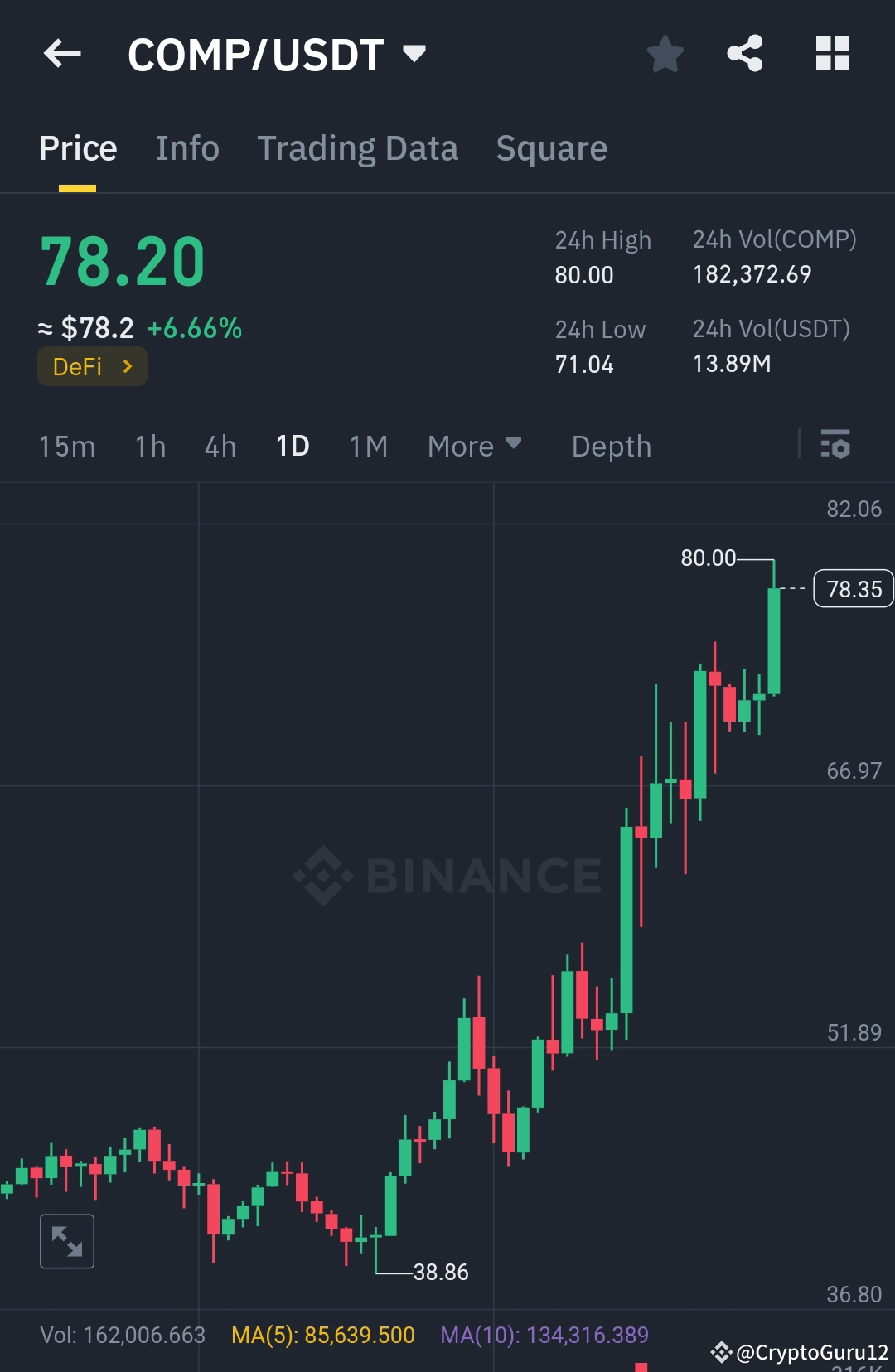Open the More timeframes dropdown

point(473,446)
